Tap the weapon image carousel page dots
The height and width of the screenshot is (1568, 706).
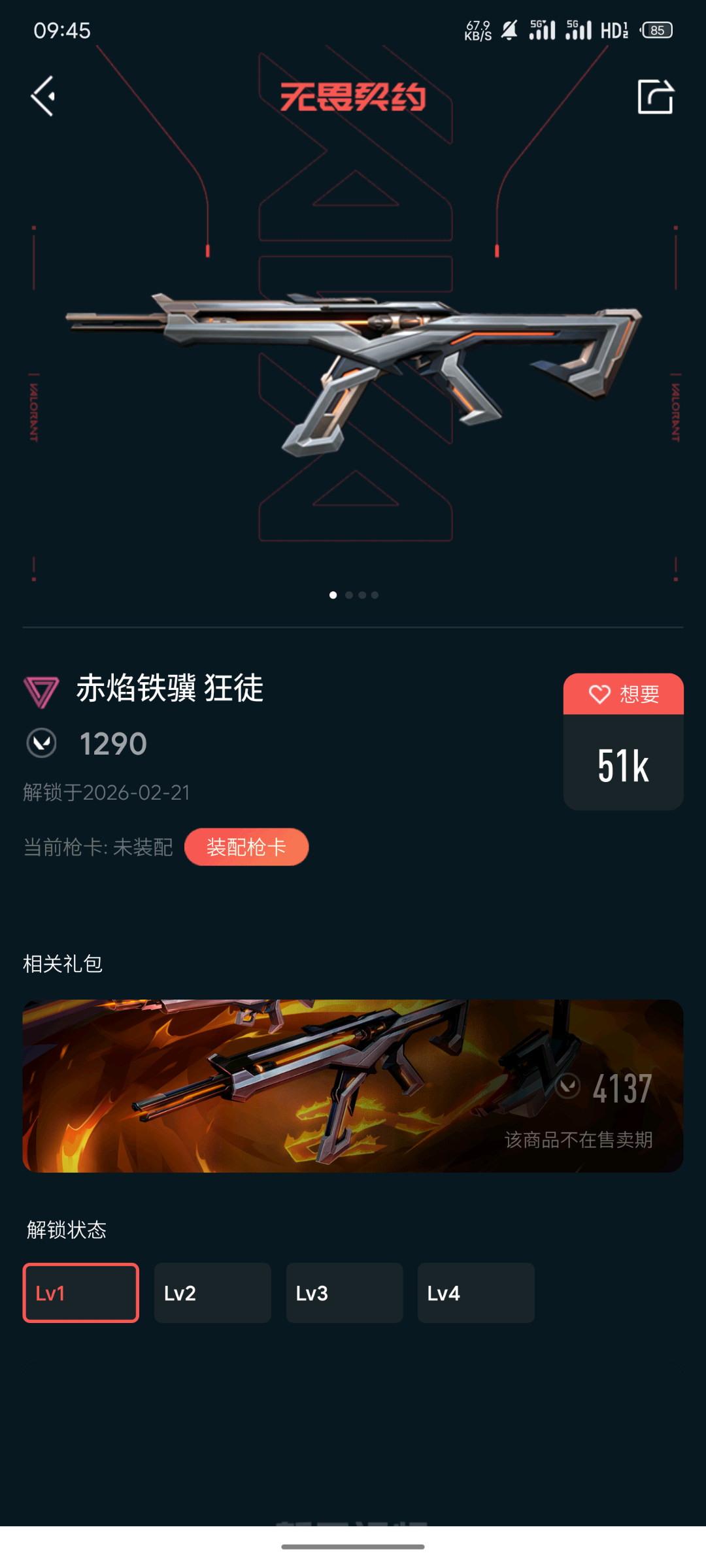coord(354,595)
